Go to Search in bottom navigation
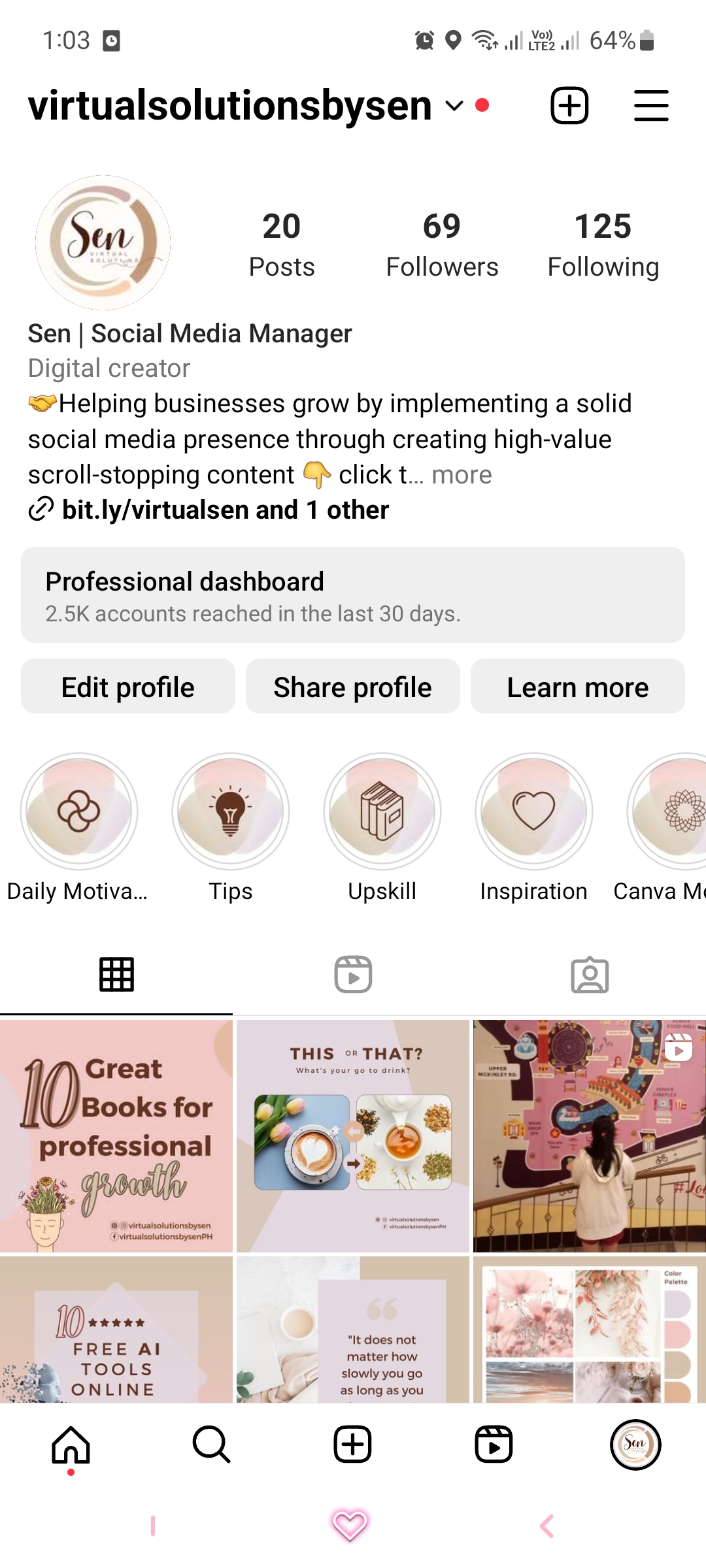The height and width of the screenshot is (1568, 706). point(212,1444)
